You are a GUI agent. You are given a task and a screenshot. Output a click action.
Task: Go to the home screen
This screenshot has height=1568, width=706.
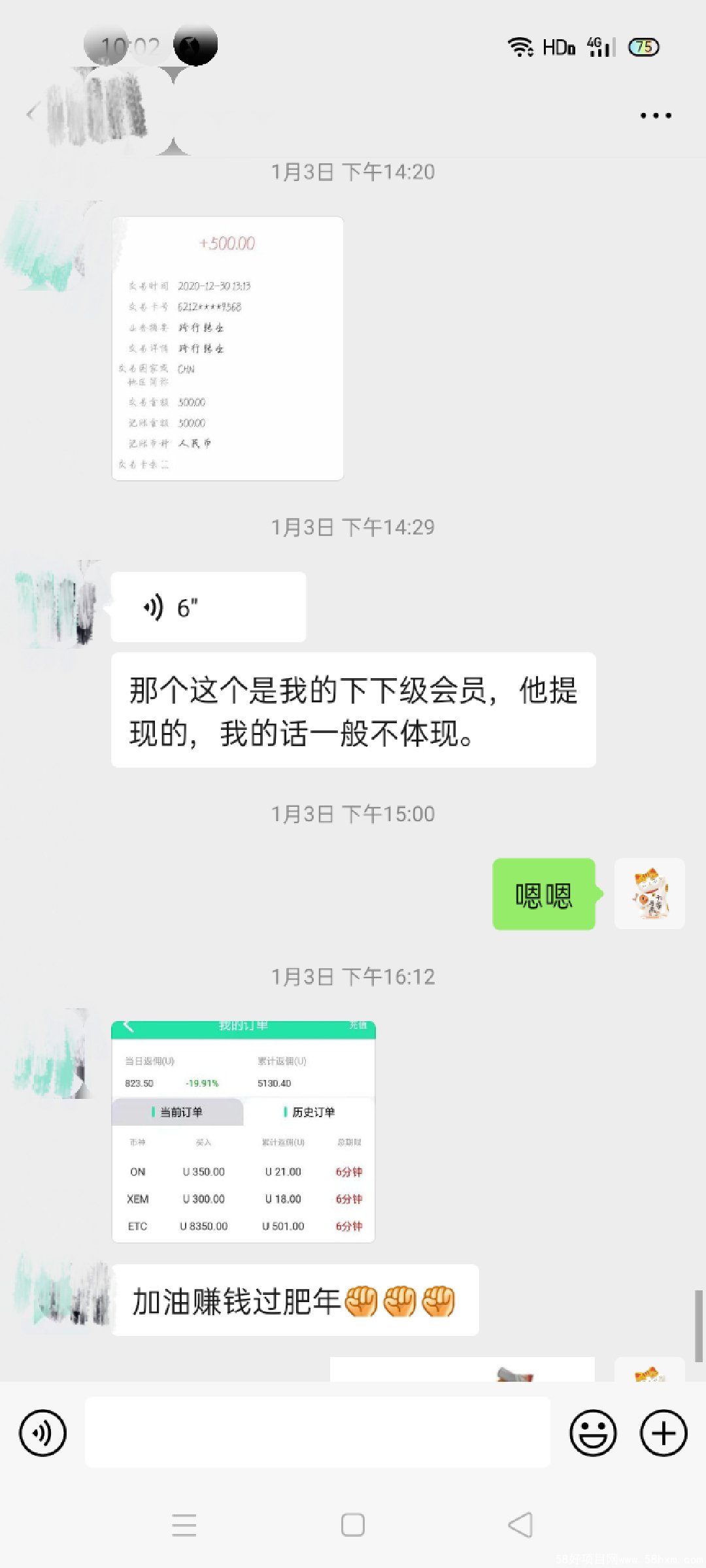point(353,1525)
